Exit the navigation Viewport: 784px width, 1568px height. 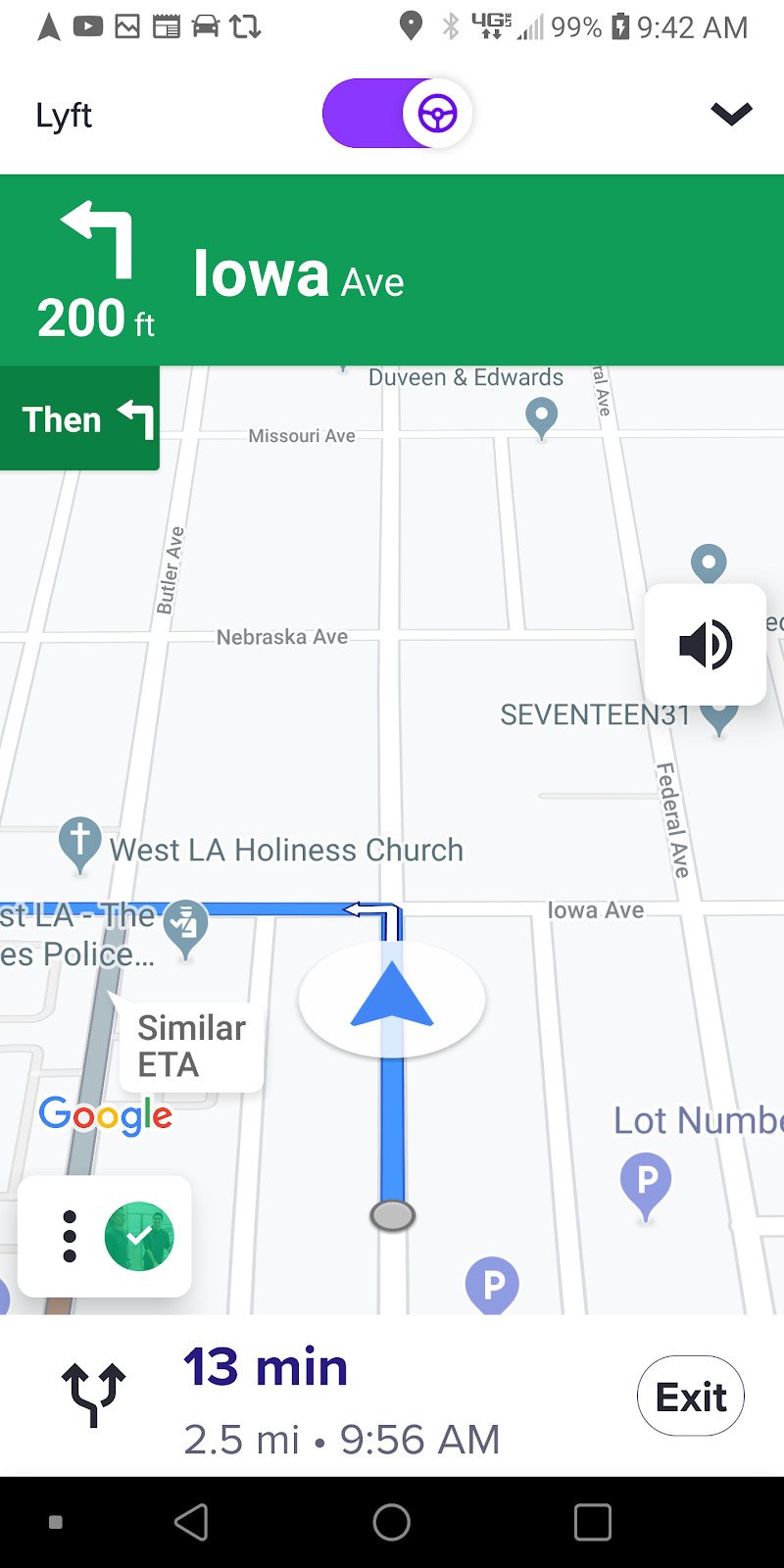[x=690, y=1396]
